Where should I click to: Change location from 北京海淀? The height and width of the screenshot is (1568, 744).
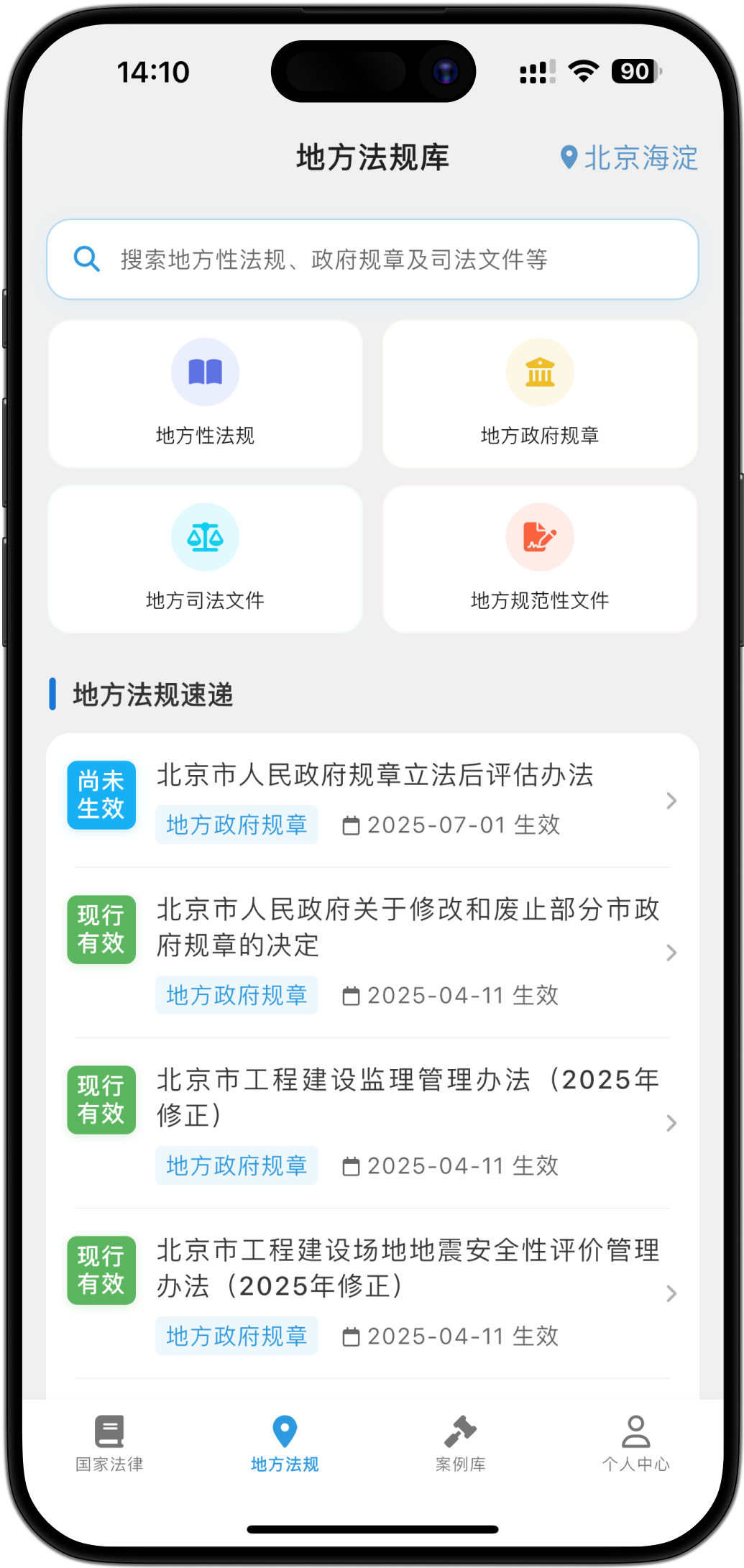[x=629, y=158]
